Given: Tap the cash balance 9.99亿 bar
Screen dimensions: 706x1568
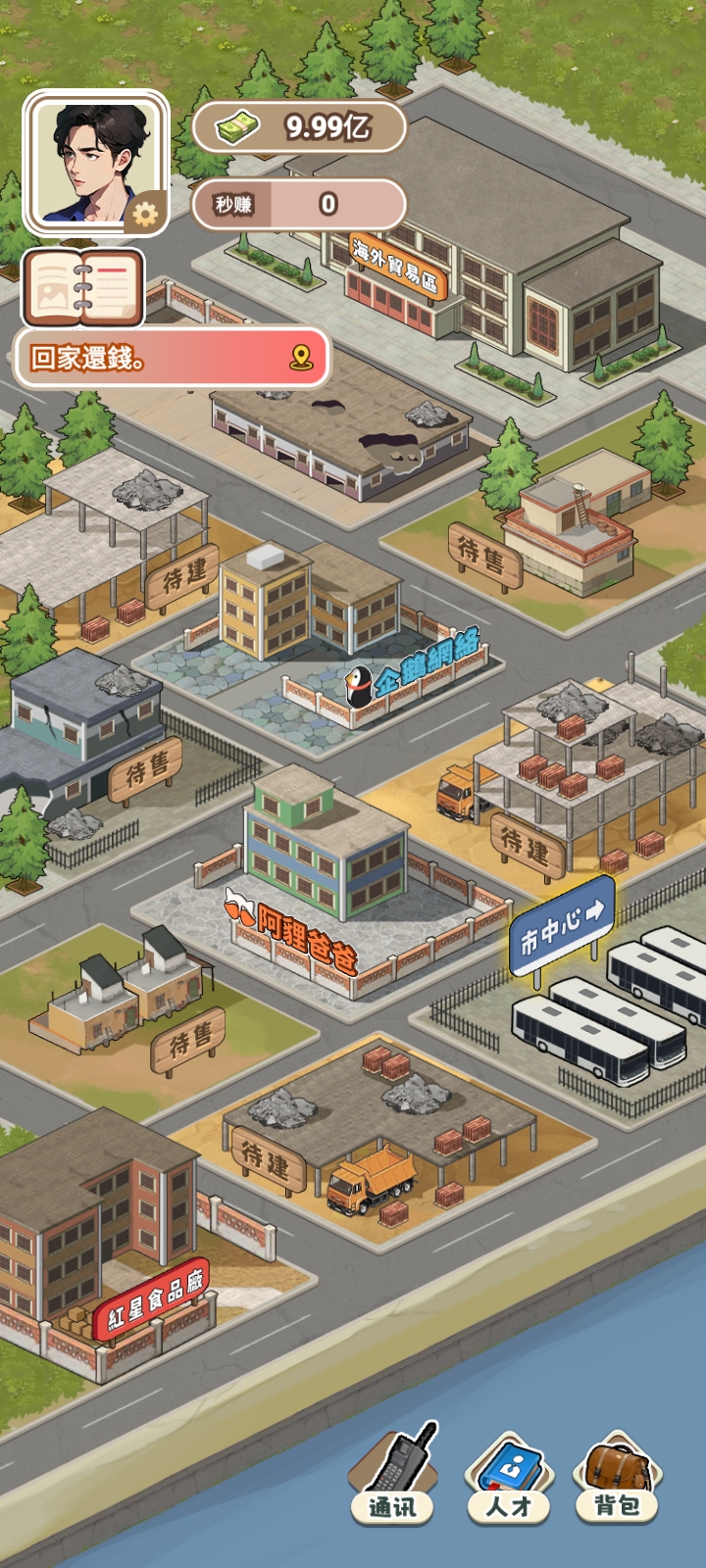Looking at the screenshot, I should pos(299,126).
